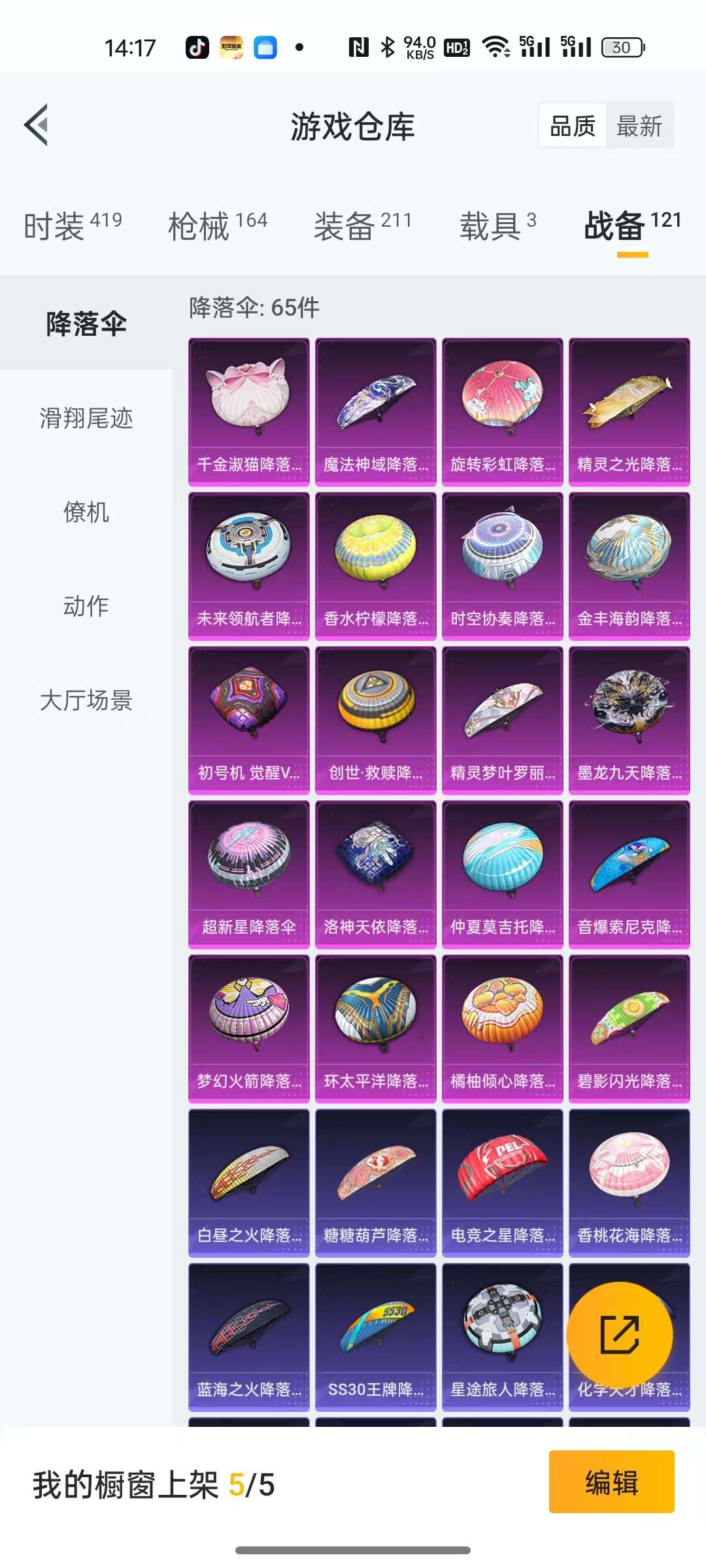
Task: Switch to the 时装 tab
Action: pyautogui.click(x=73, y=226)
